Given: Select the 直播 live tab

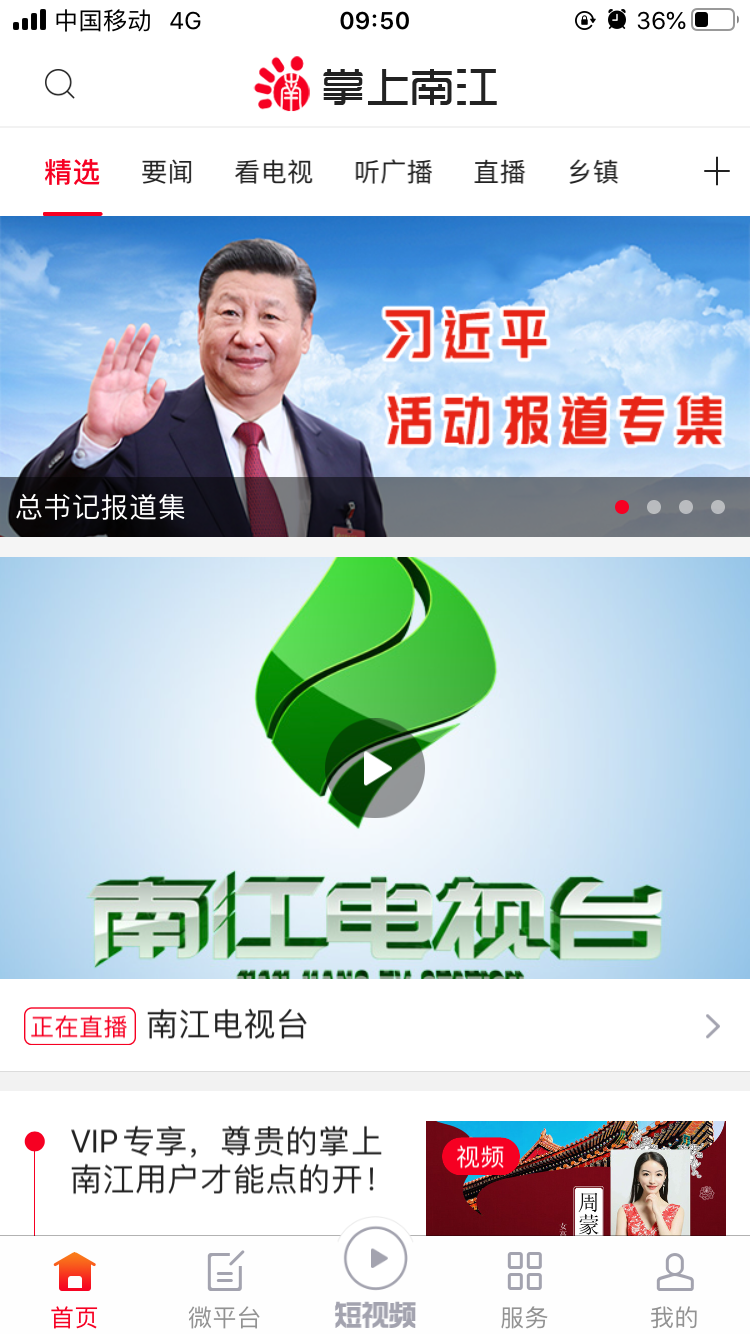Looking at the screenshot, I should tap(500, 172).
